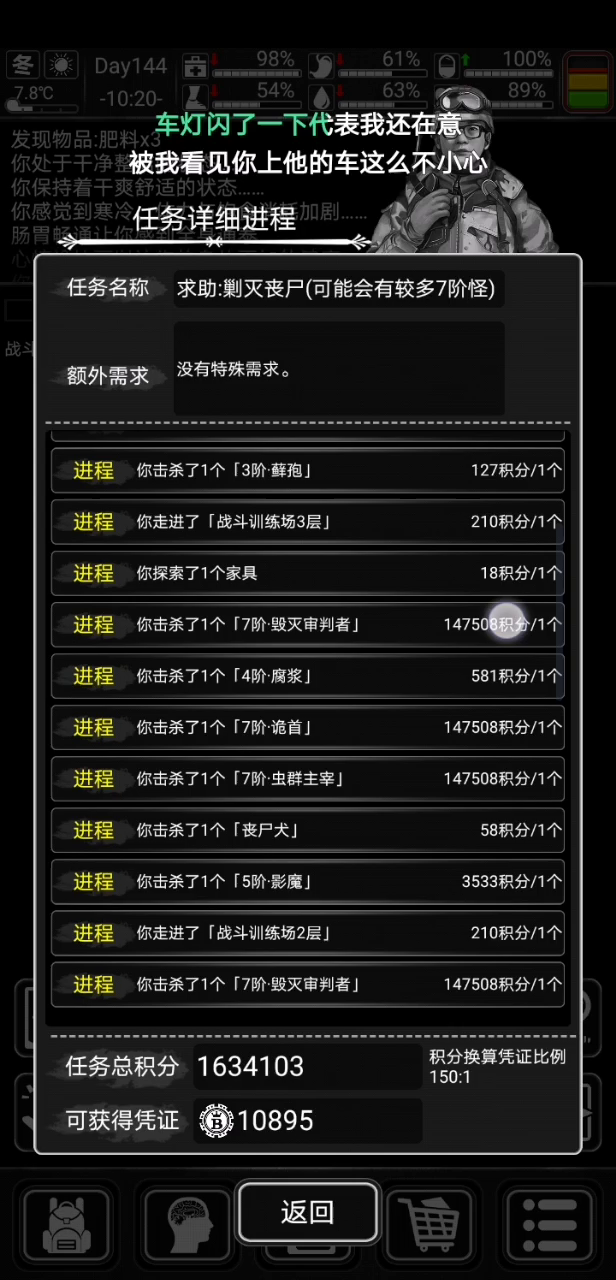Screen dimensions: 616x1280
Task: Tap the 返回 button to close task details
Action: pyautogui.click(x=308, y=1212)
